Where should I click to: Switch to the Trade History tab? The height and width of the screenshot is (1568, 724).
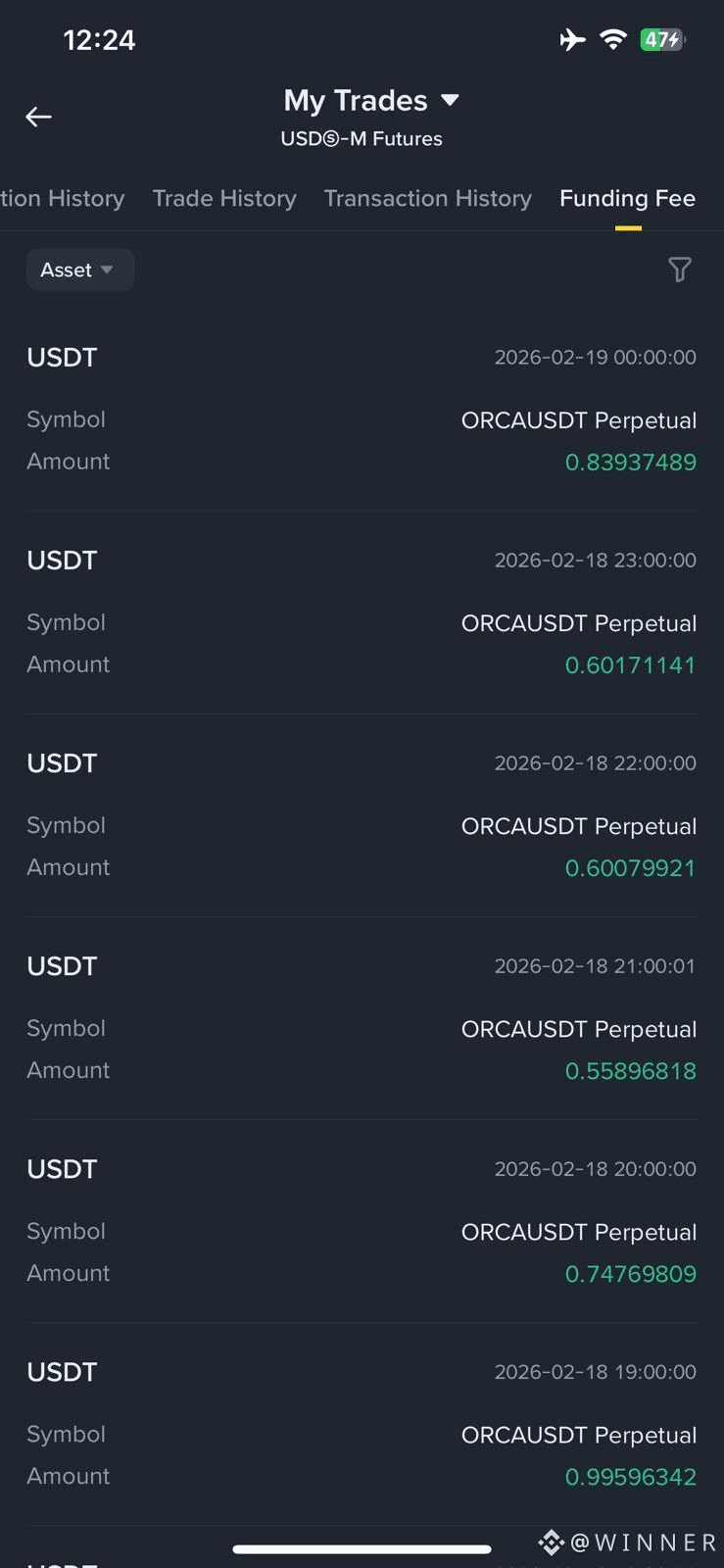pos(224,198)
